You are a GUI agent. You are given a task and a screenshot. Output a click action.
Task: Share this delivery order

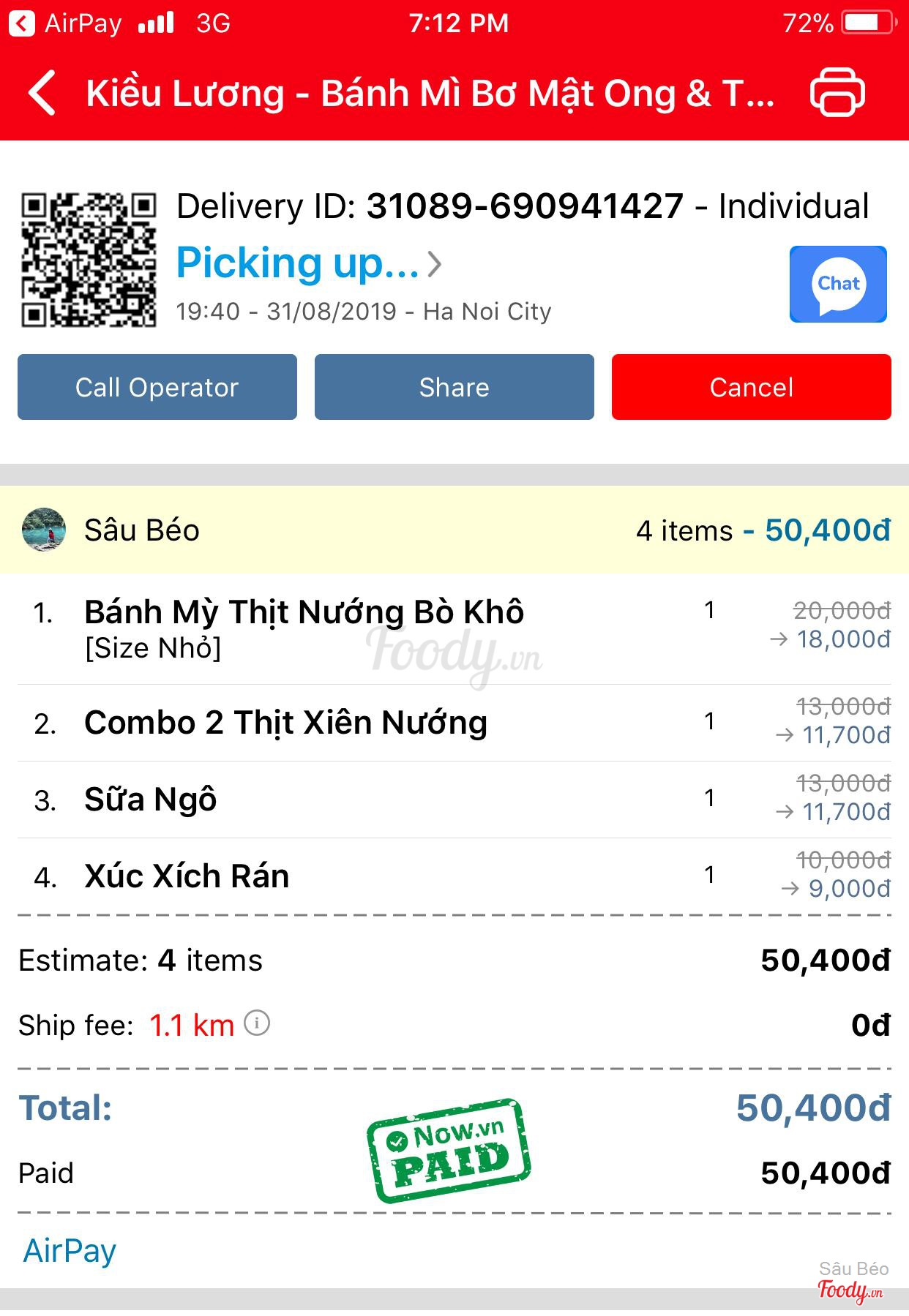tap(454, 387)
